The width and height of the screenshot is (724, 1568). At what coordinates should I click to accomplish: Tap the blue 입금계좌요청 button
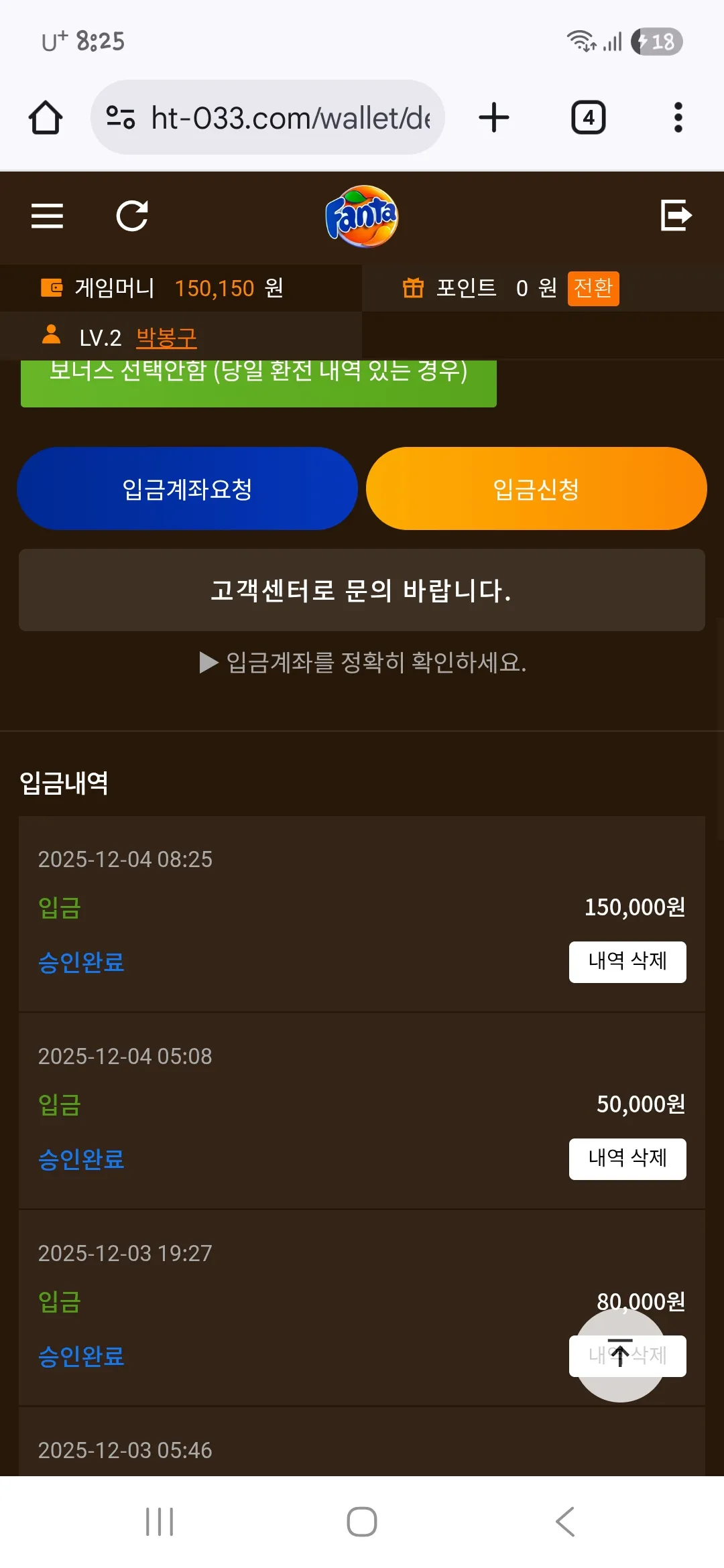[187, 488]
